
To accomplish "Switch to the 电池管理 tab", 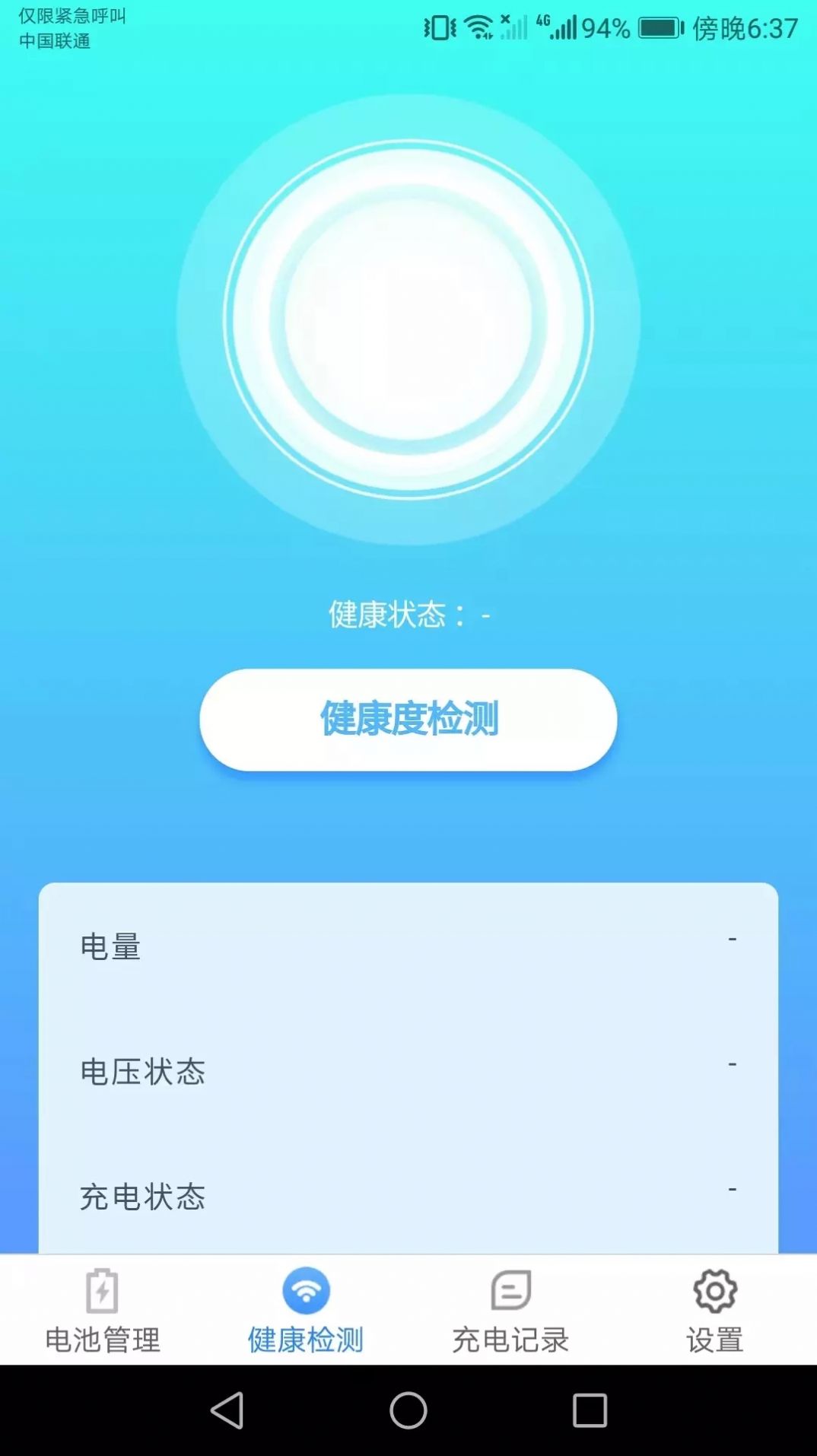I will (x=103, y=1339).
